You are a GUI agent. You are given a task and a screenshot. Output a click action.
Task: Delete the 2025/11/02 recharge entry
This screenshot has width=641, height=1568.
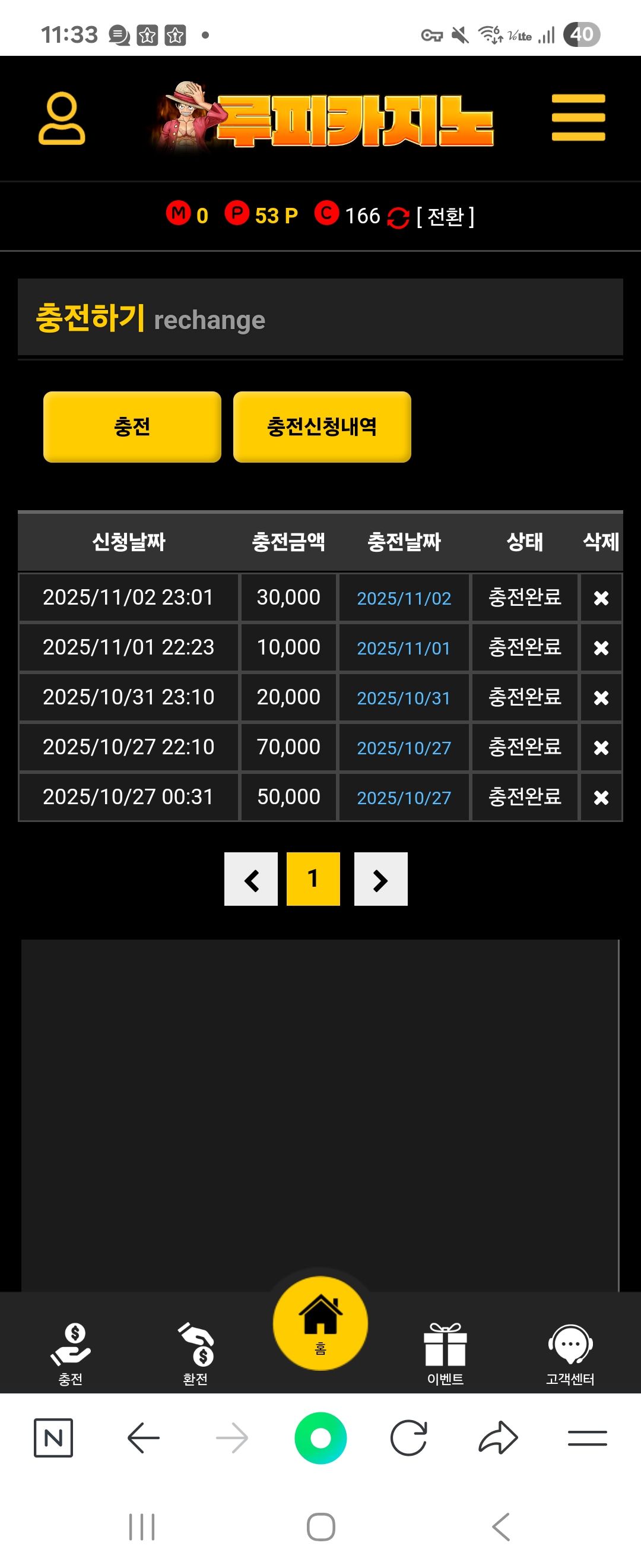[601, 598]
